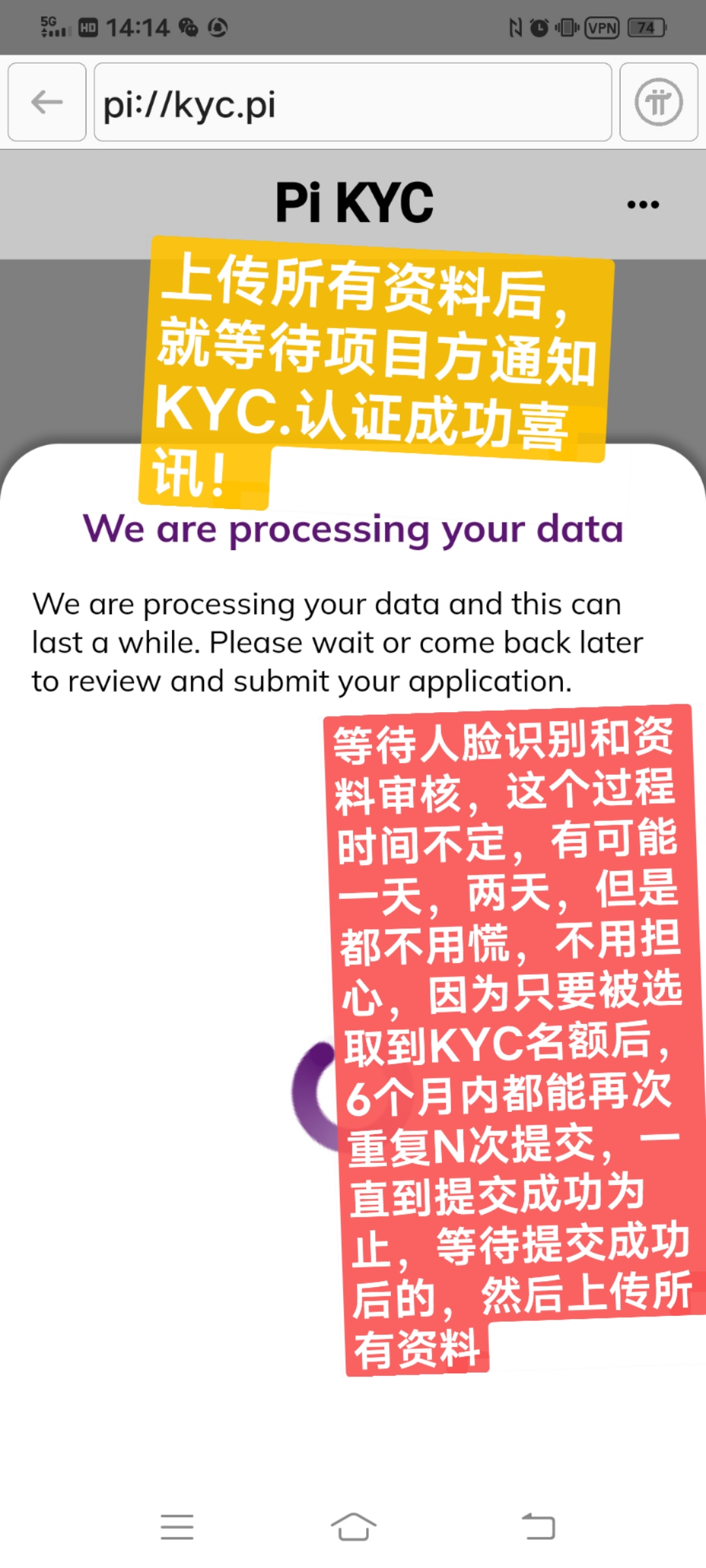Viewport: 706px width, 1568px height.
Task: Tap the system recent apps button
Action: [177, 1527]
